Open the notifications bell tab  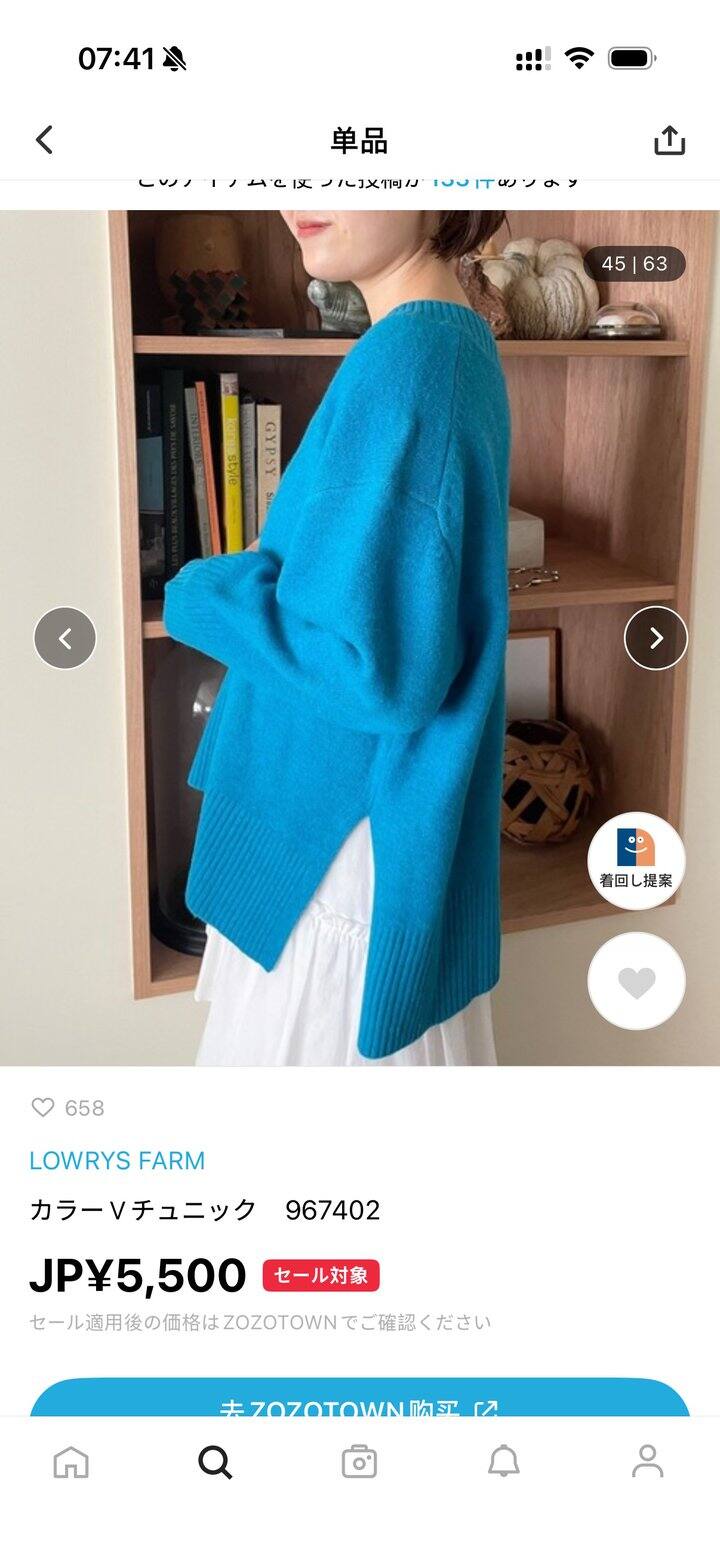[504, 1462]
